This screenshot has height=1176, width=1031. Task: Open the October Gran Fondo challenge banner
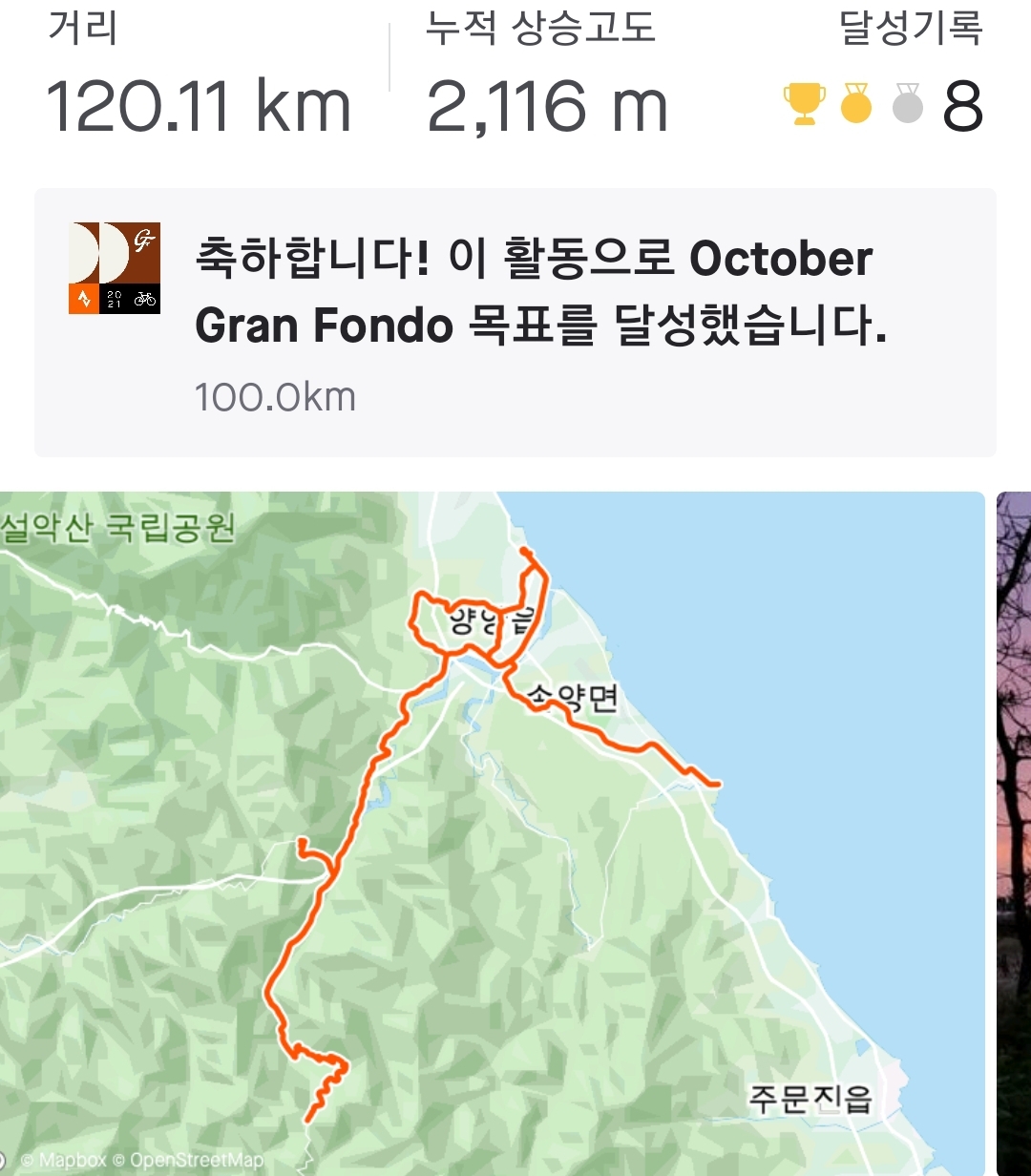click(515, 322)
